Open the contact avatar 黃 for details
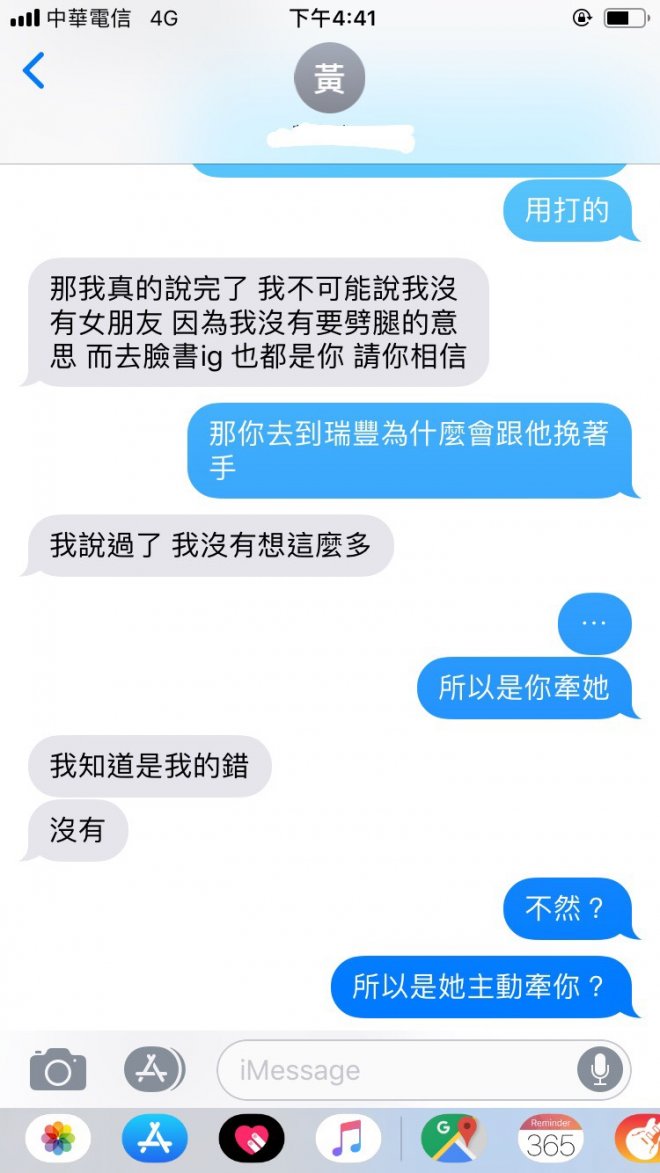Viewport: 660px width, 1173px height. [x=329, y=79]
